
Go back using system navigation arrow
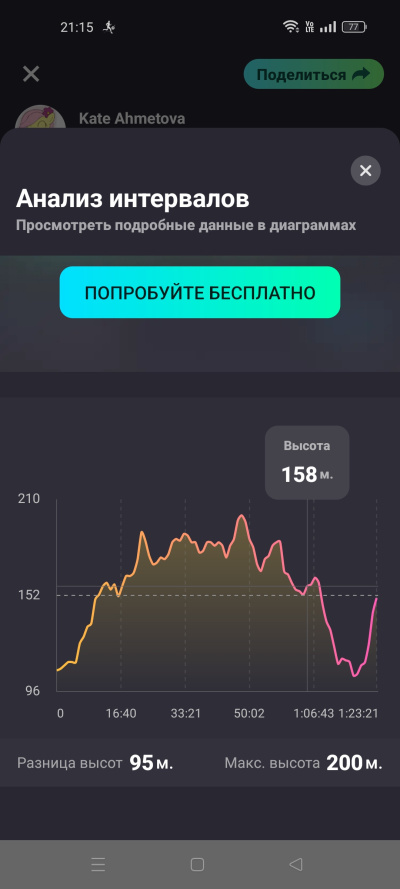point(295,864)
